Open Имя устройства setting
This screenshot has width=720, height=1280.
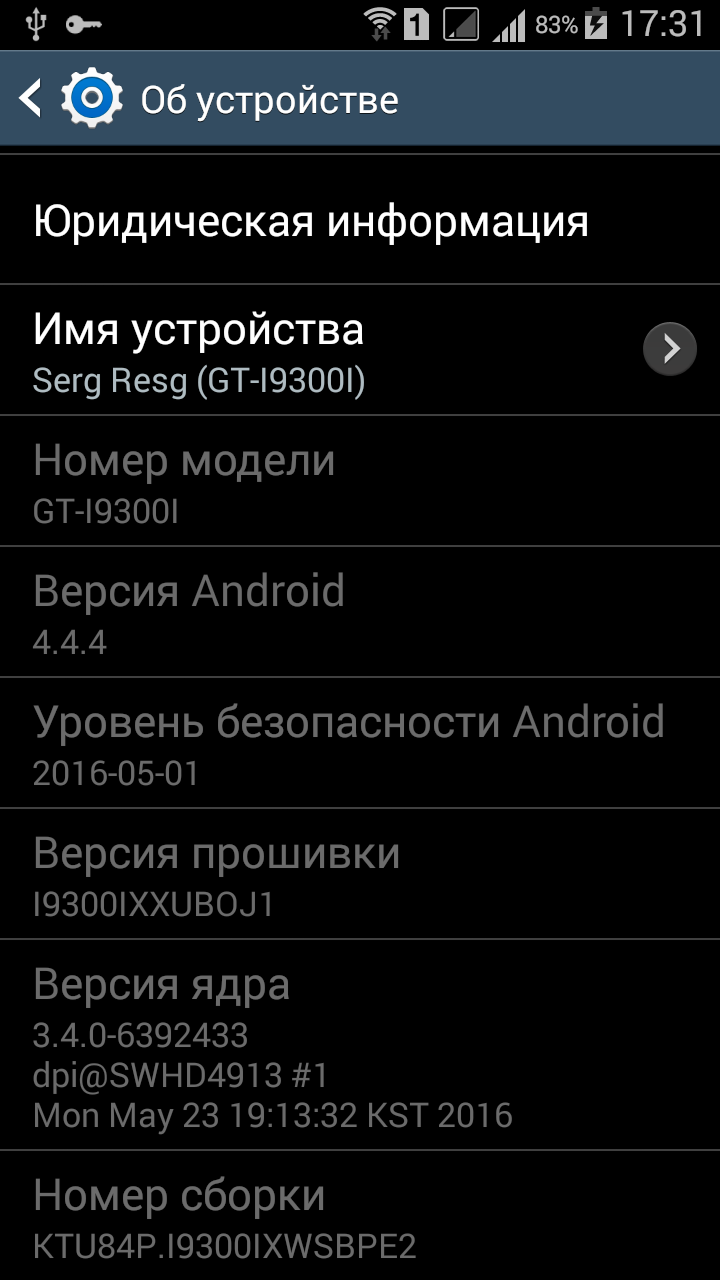coord(300,351)
